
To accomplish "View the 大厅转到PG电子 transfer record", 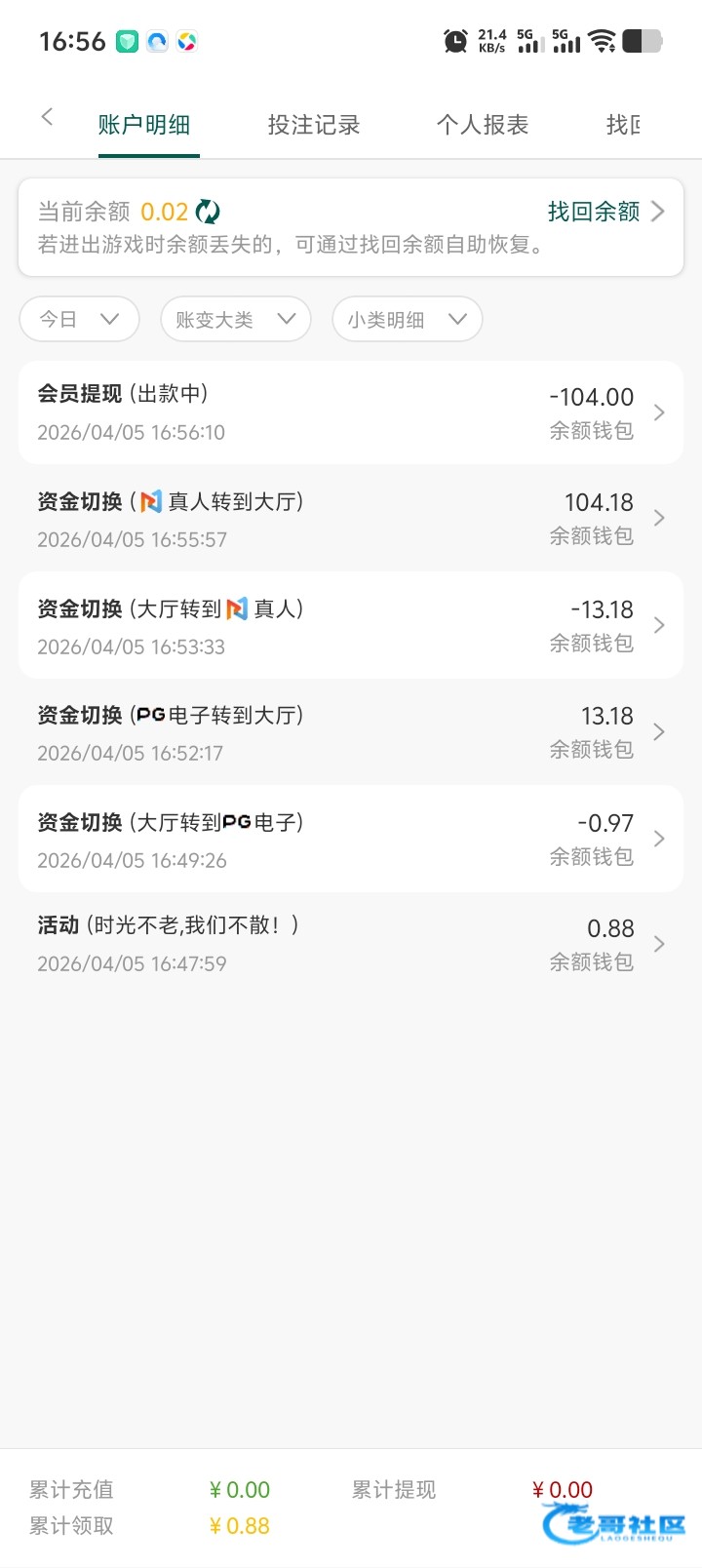I will pos(351,839).
